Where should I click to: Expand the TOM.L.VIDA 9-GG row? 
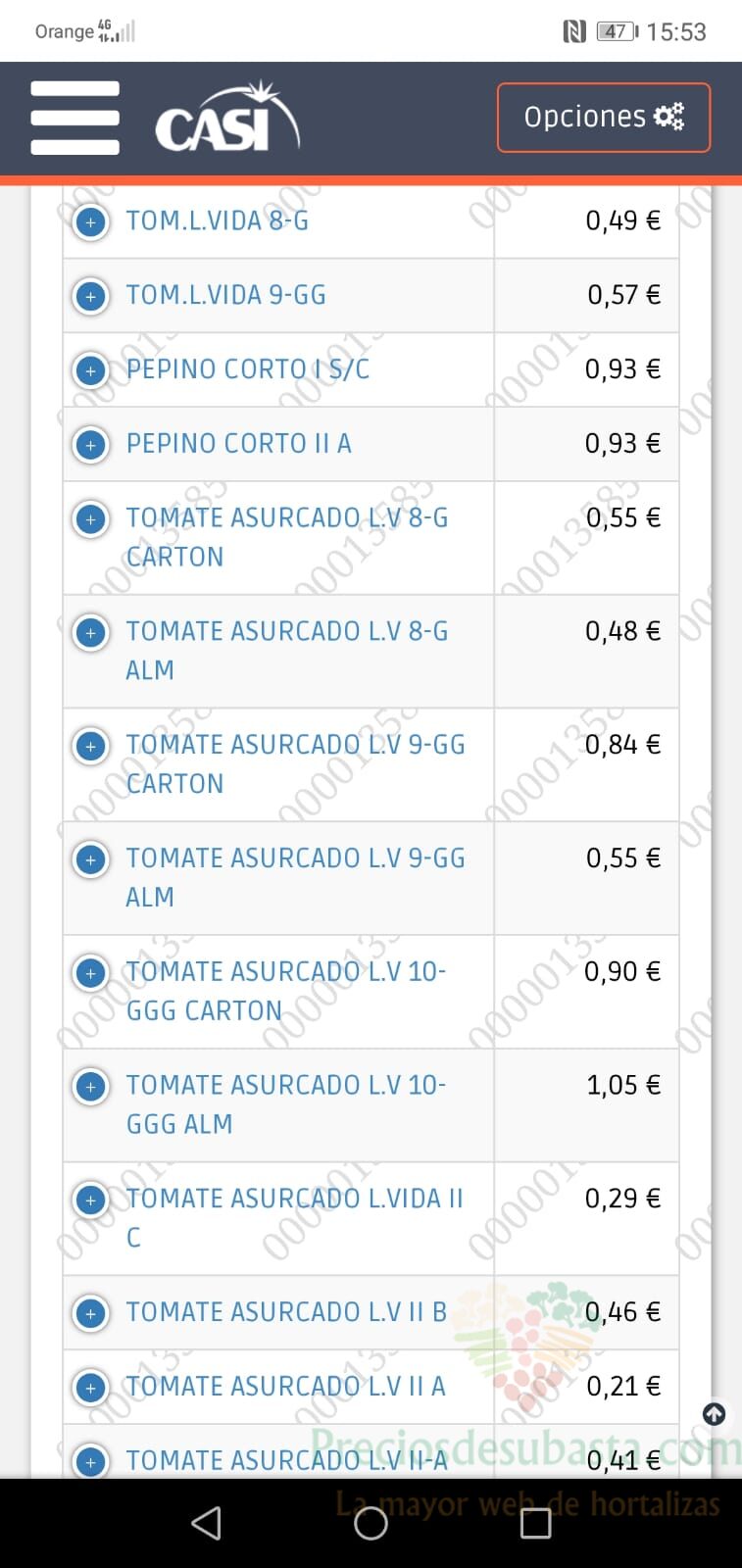click(x=91, y=296)
